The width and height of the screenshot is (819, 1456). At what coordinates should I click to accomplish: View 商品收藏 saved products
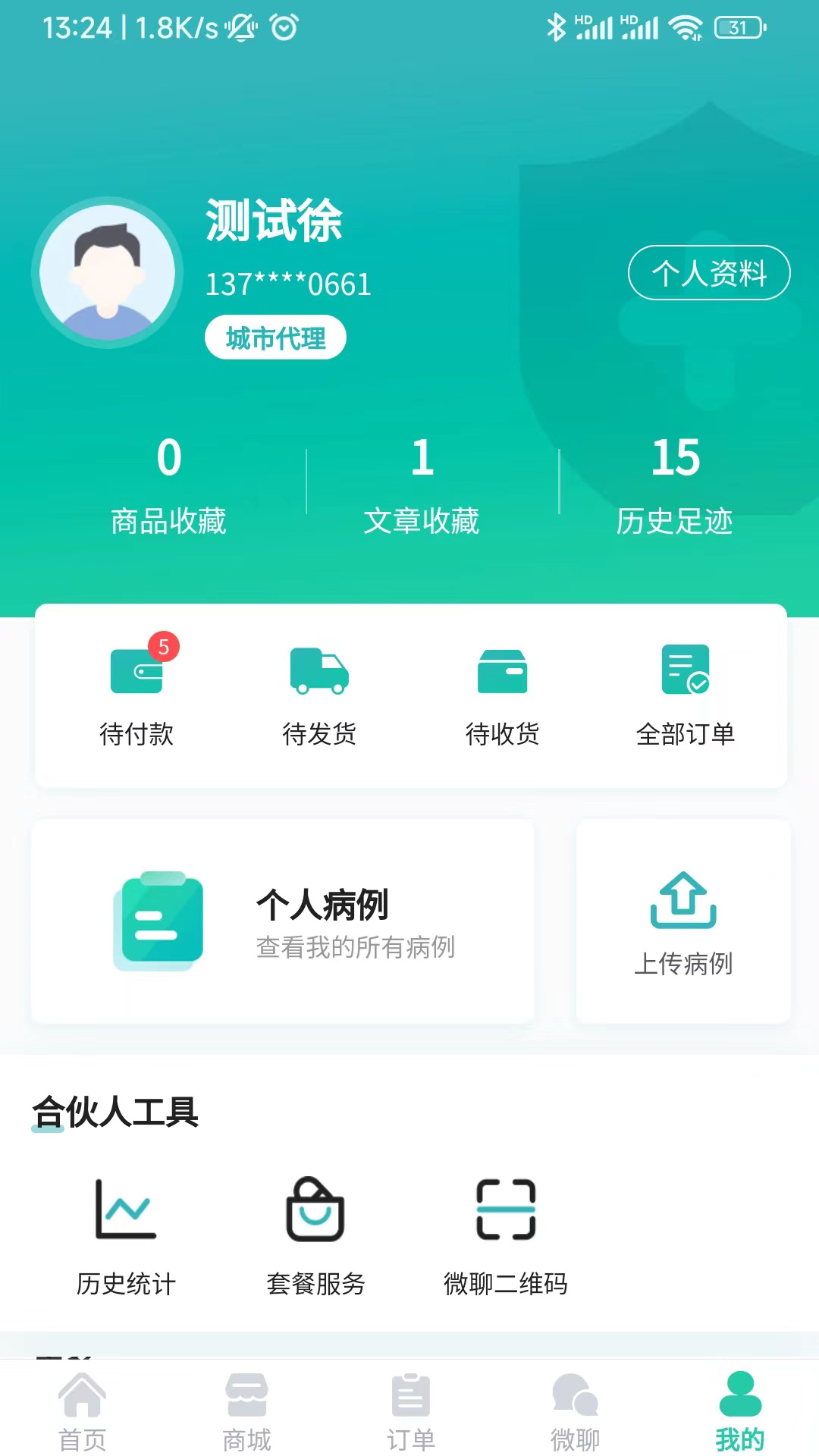[x=168, y=485]
